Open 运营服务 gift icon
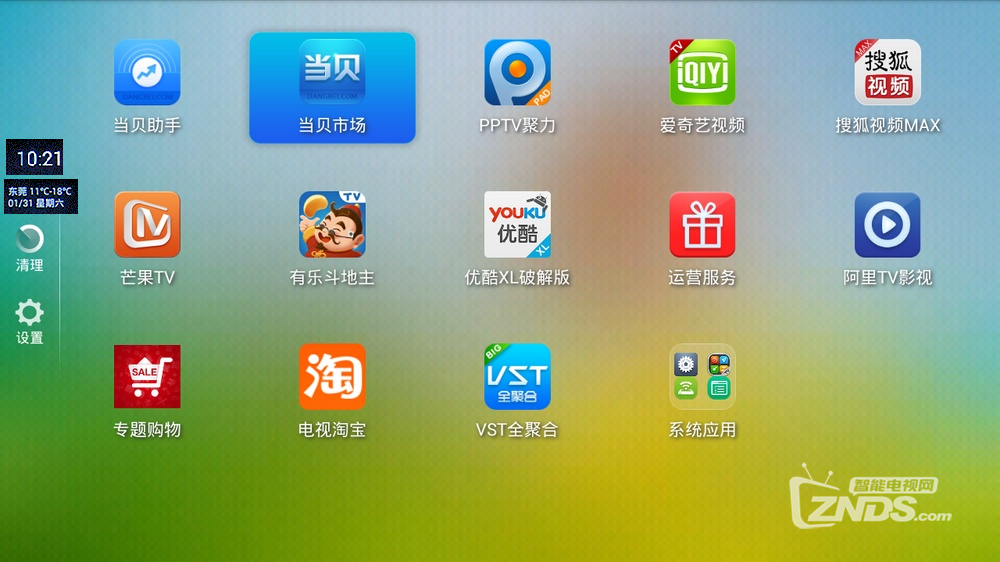Viewport: 1000px width, 562px height. coord(702,225)
